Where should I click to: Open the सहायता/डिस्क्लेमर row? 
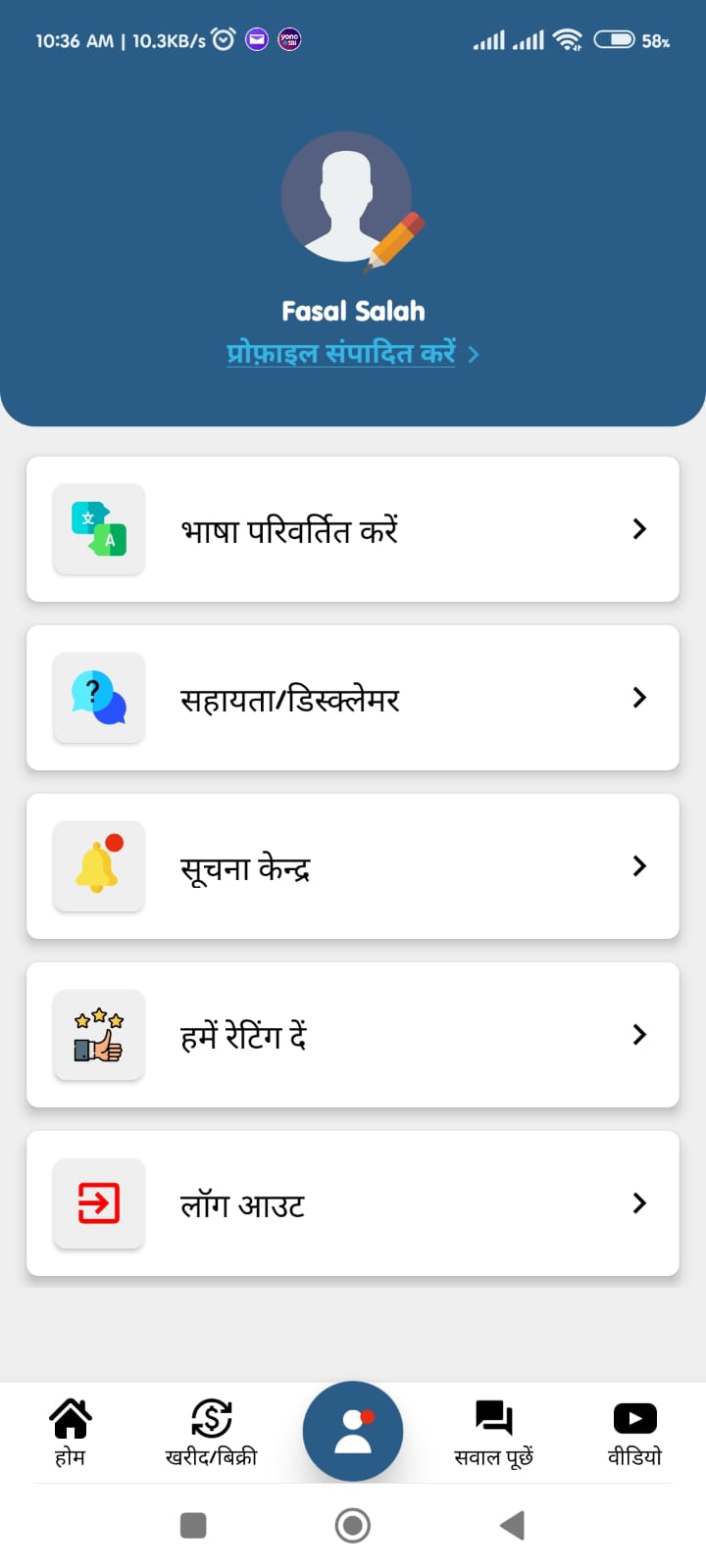(x=352, y=698)
